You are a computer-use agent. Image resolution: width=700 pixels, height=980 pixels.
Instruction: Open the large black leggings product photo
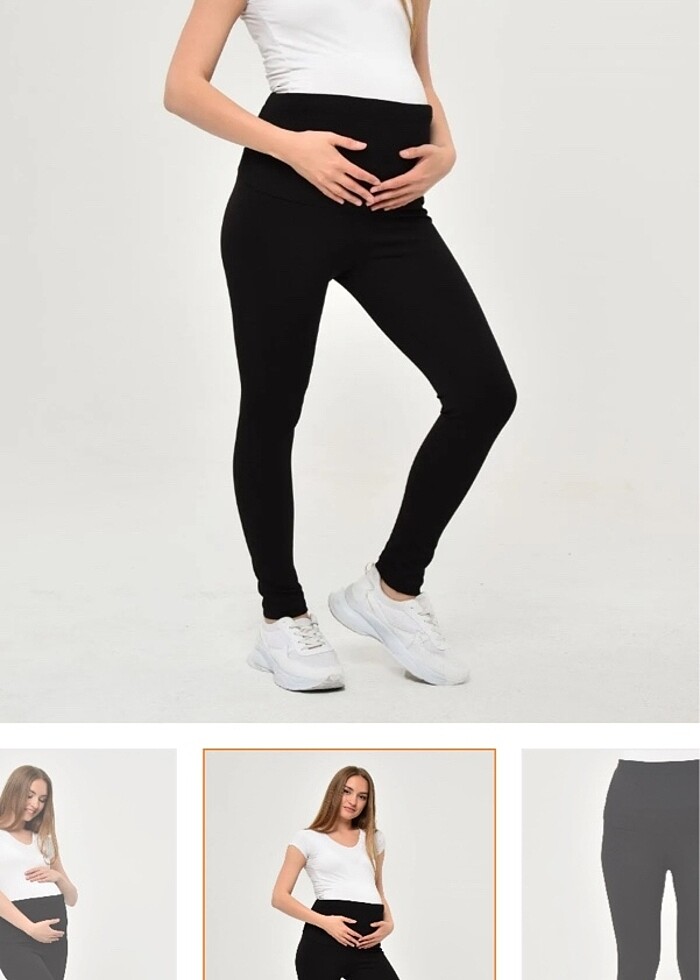click(x=350, y=360)
